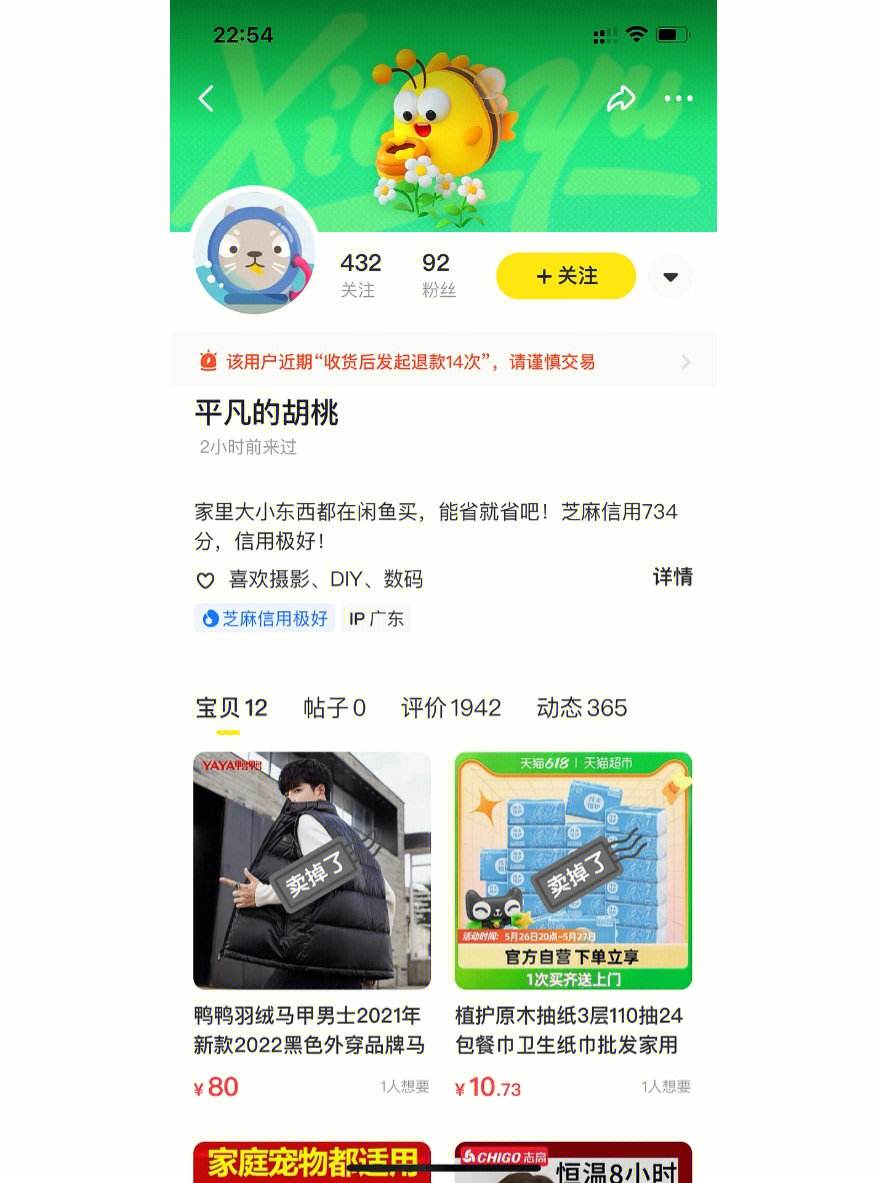The height and width of the screenshot is (1183, 887).
Task: Open the three-dot overflow menu
Action: click(678, 98)
